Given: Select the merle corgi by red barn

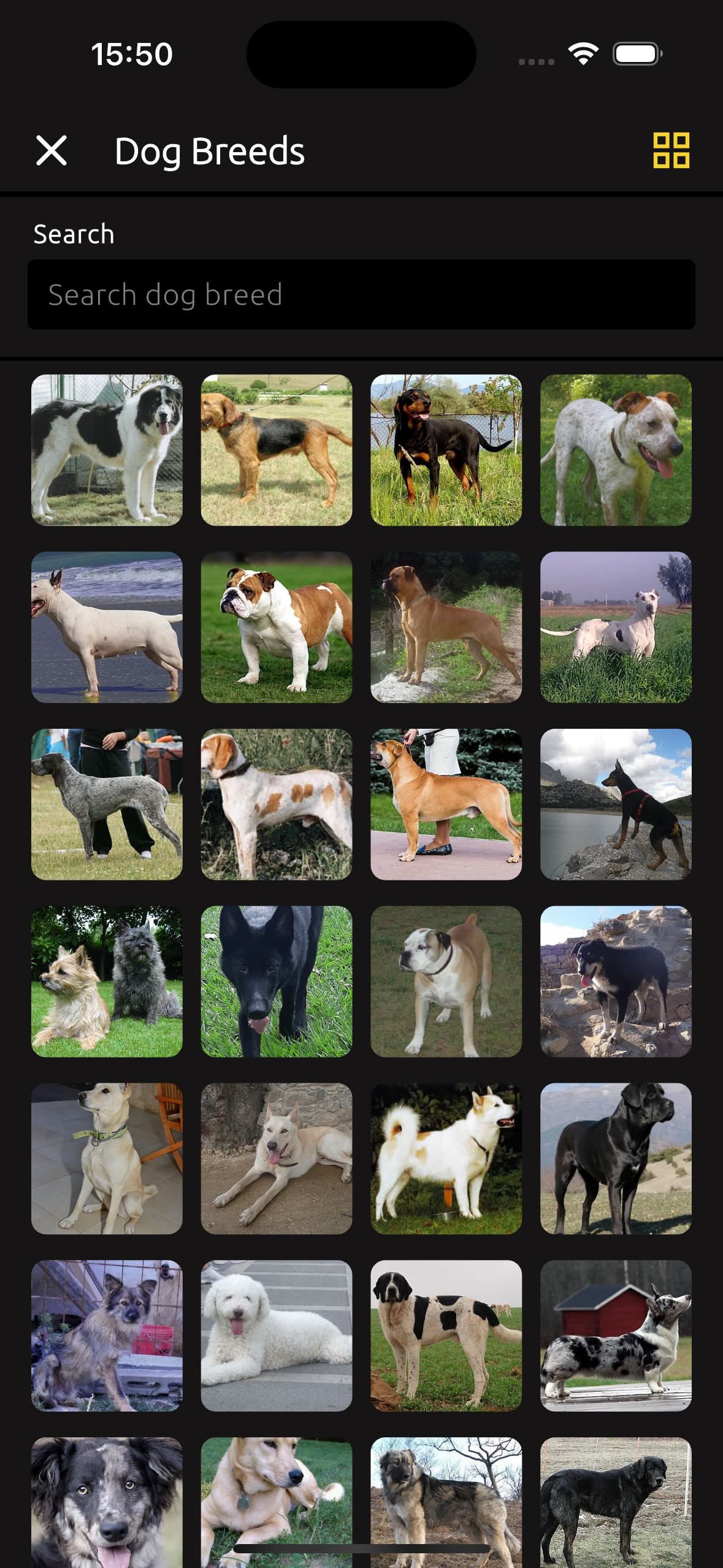Looking at the screenshot, I should 616,1335.
